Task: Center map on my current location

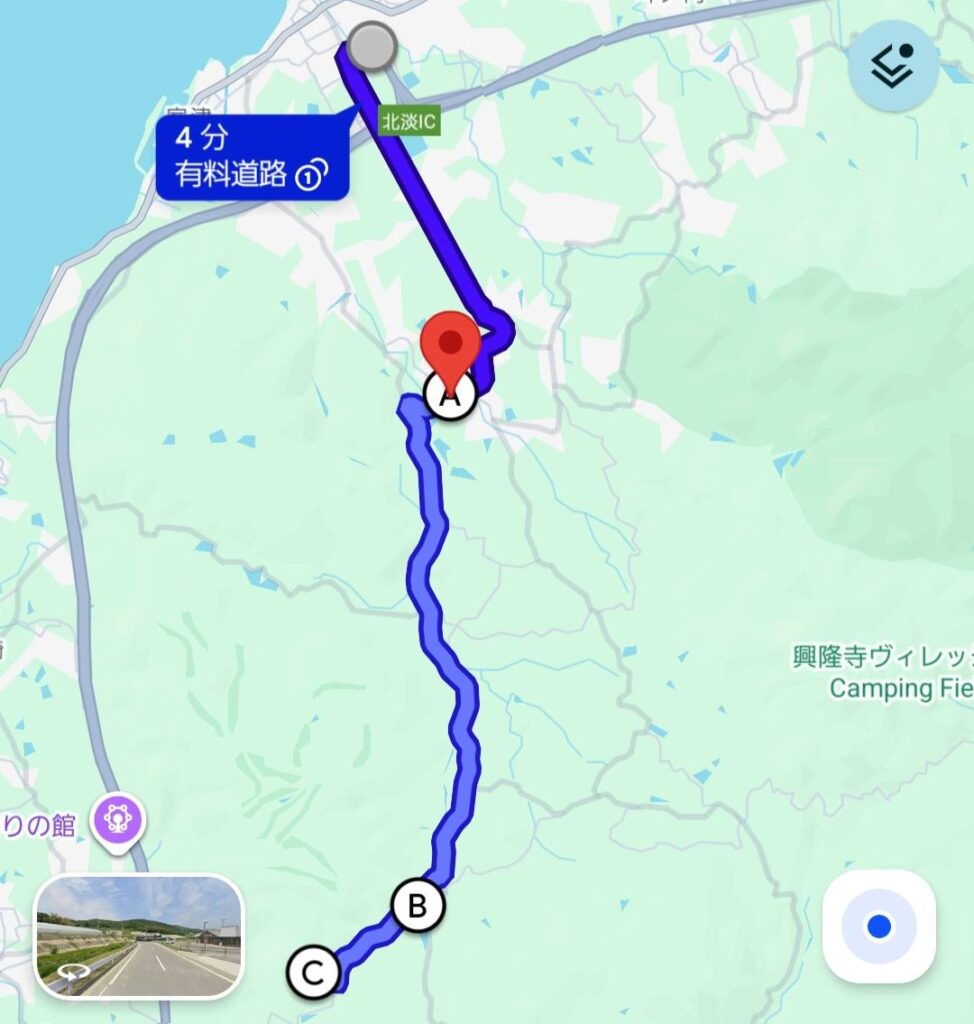Action: (879, 926)
